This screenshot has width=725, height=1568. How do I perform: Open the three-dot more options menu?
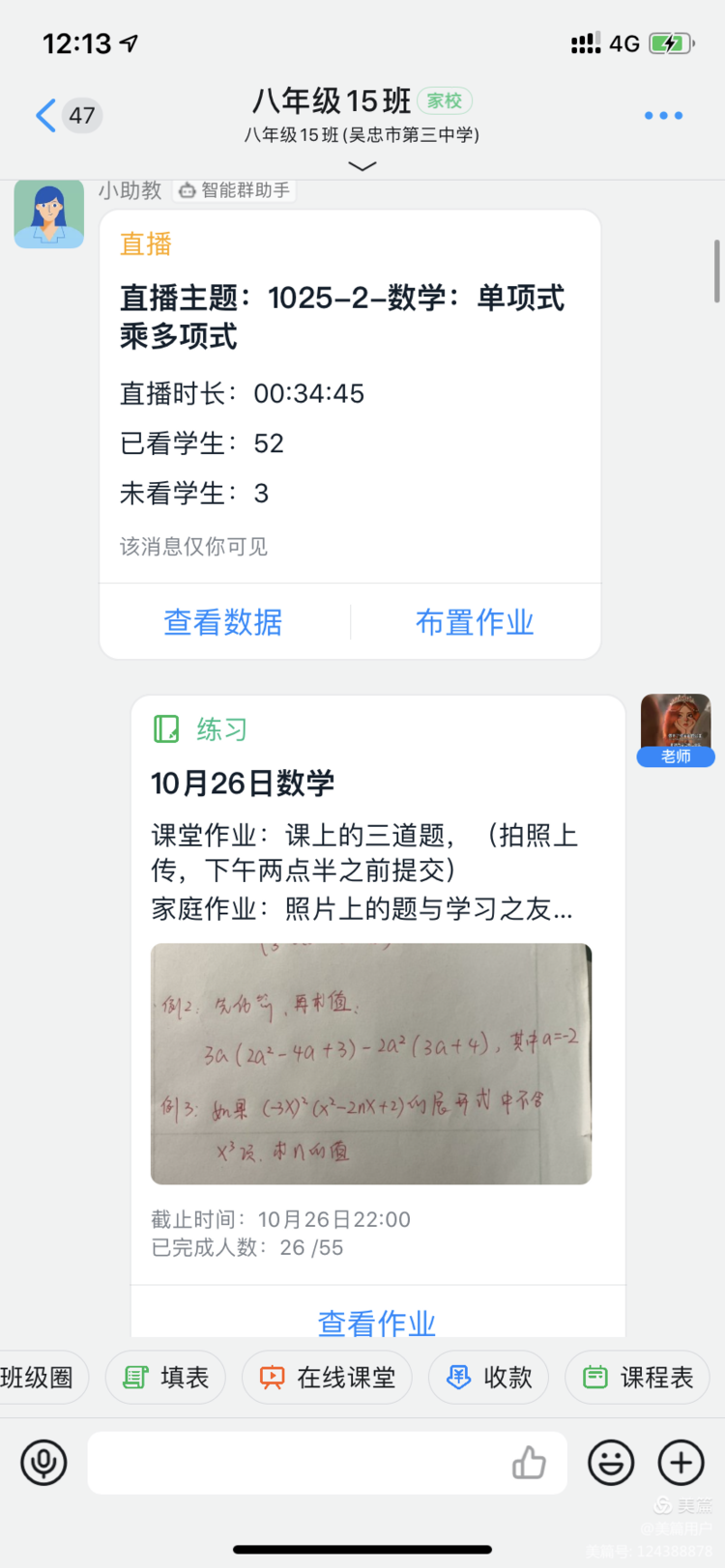pyautogui.click(x=663, y=116)
